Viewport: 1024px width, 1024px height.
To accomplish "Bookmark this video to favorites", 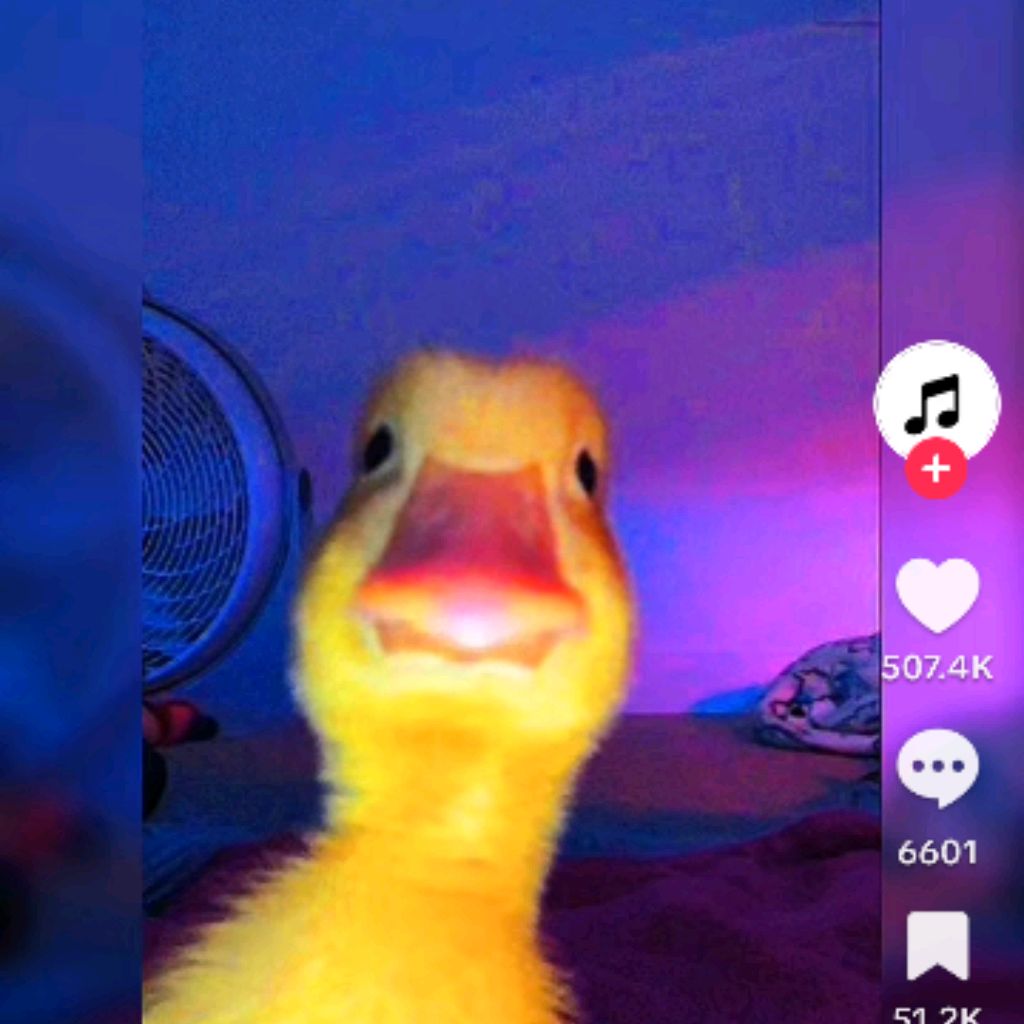I will click(x=937, y=945).
